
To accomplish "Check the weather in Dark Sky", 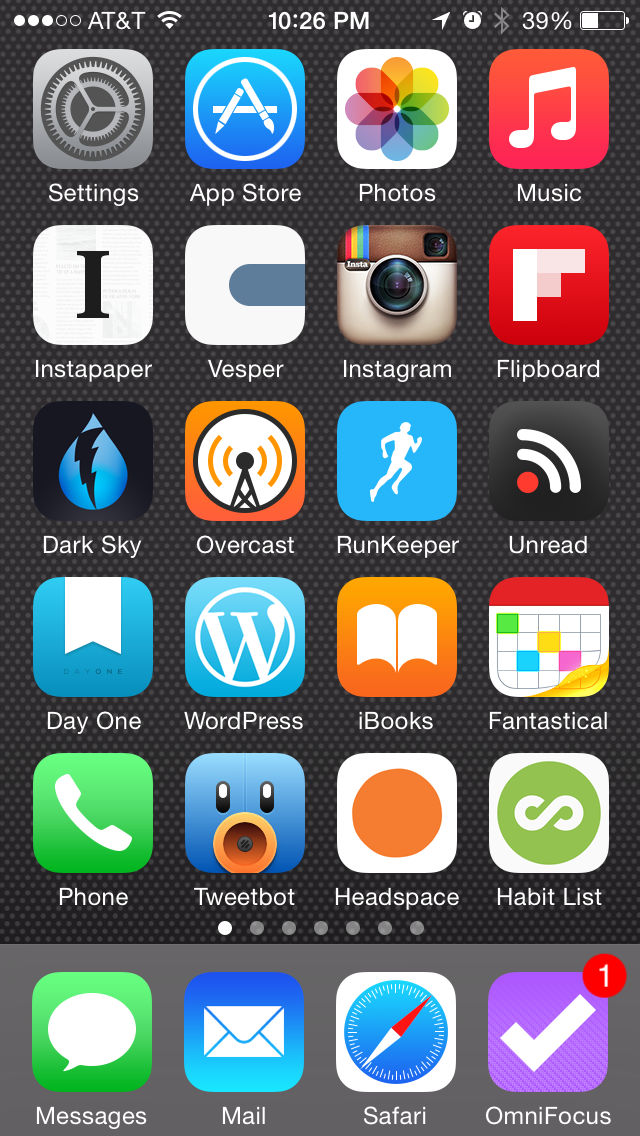I will point(93,461).
